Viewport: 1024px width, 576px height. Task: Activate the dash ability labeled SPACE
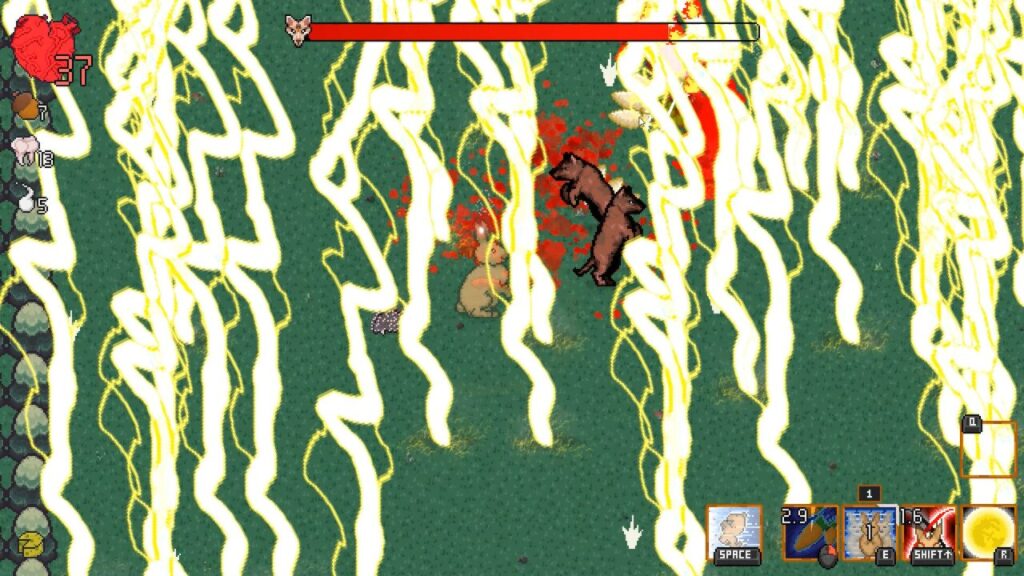click(x=734, y=532)
